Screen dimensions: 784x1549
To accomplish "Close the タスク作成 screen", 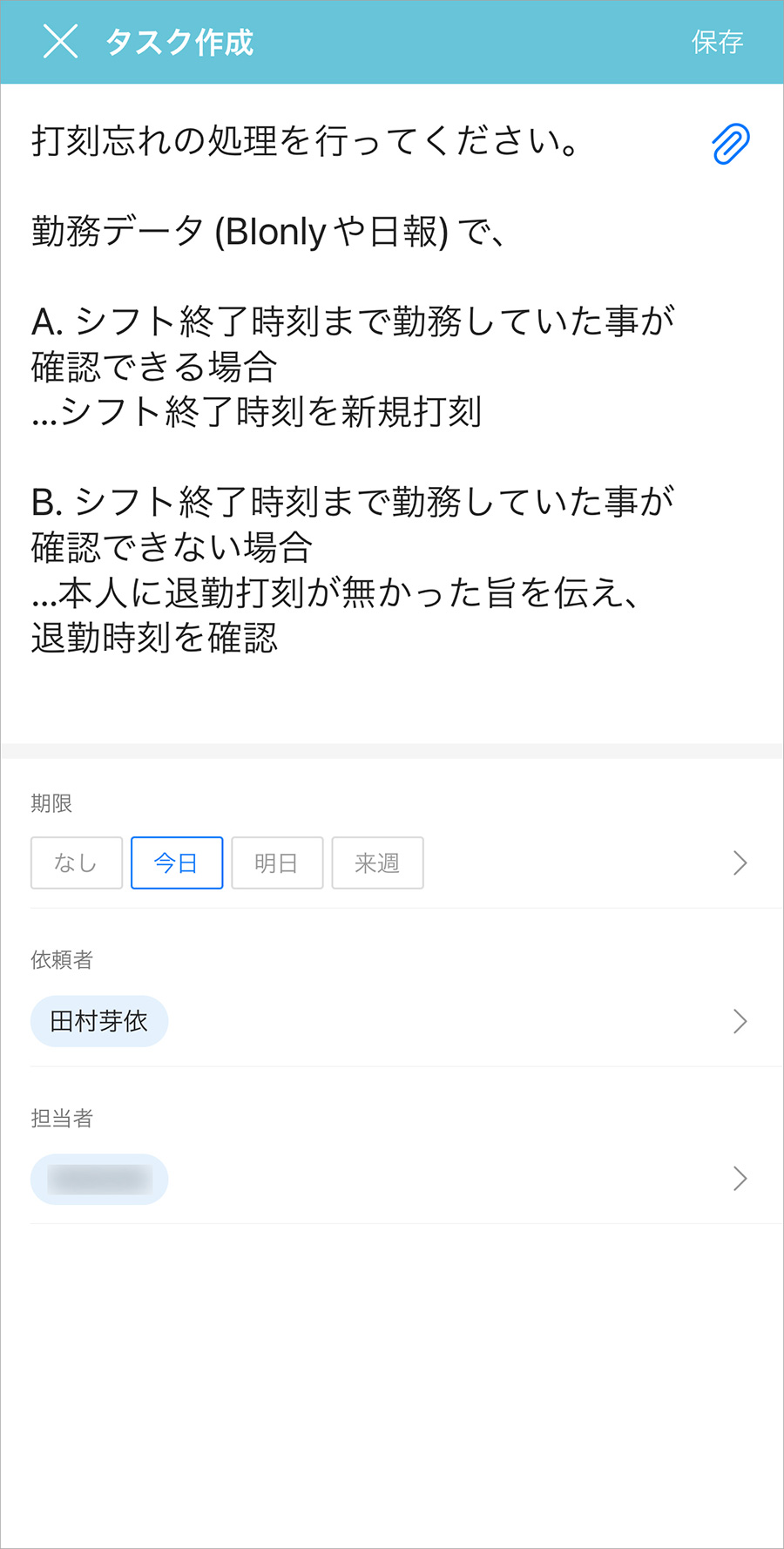I will tap(60, 42).
